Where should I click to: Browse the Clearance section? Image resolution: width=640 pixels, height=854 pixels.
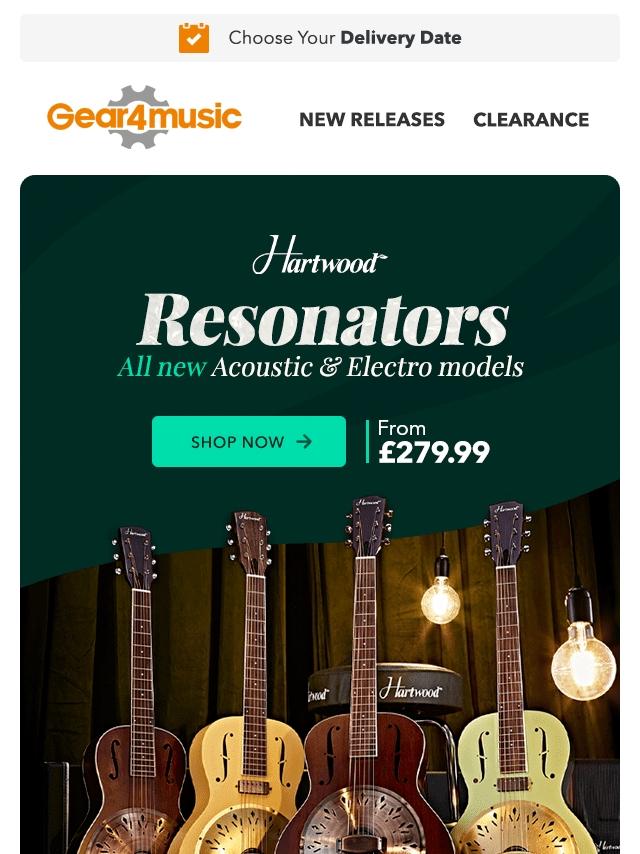(531, 120)
